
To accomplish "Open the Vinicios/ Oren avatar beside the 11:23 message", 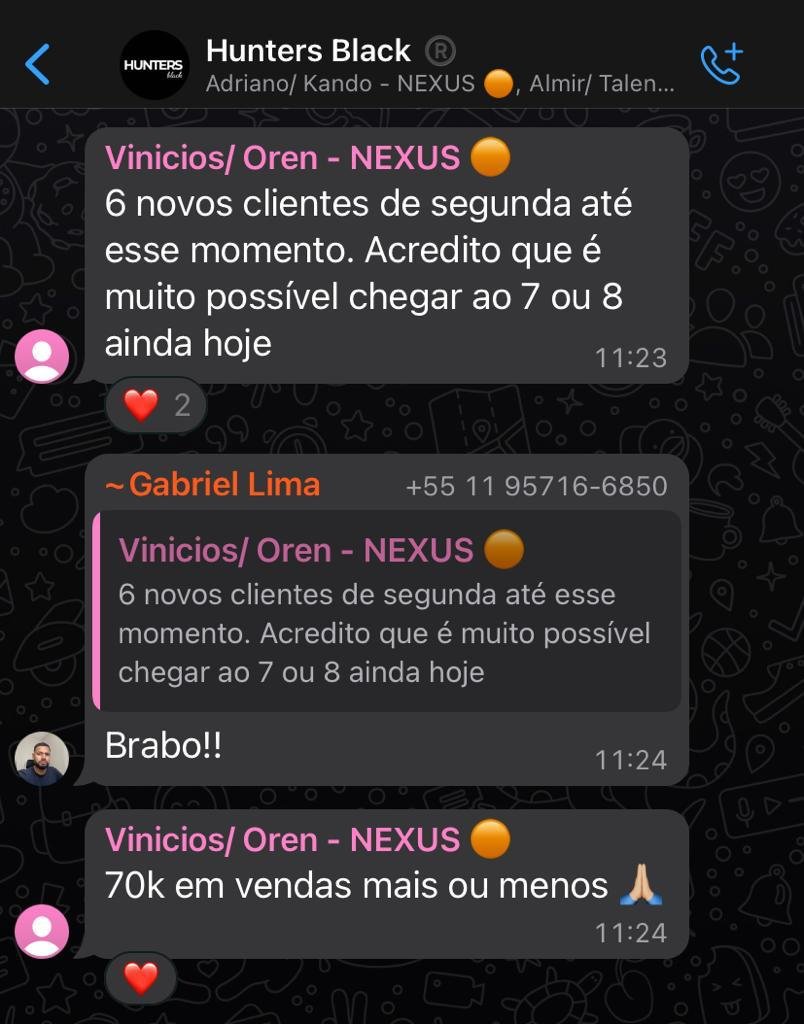I will coord(42,357).
